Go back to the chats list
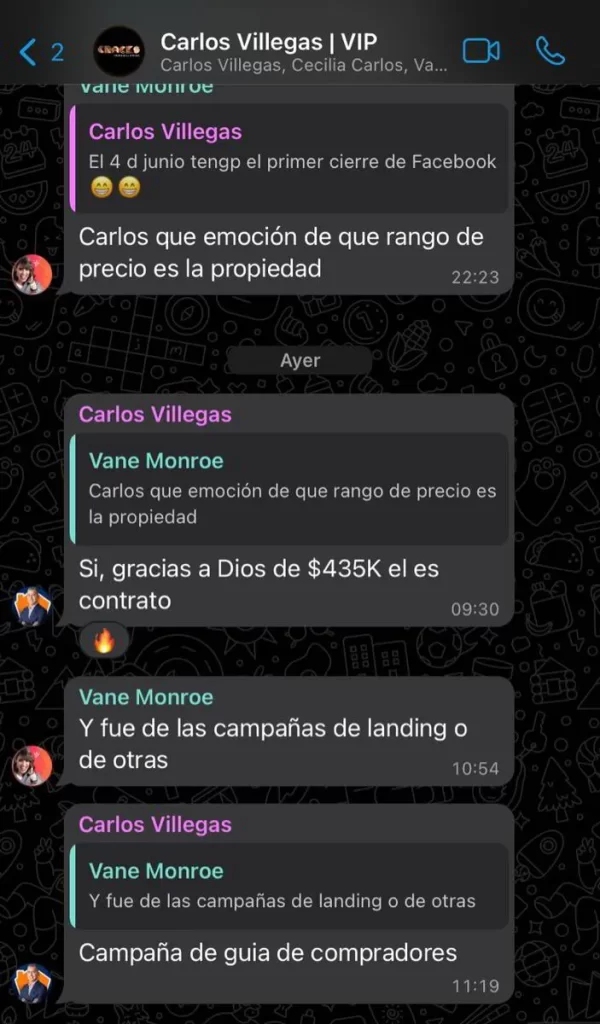Image resolution: width=600 pixels, height=1024 pixels. point(38,52)
